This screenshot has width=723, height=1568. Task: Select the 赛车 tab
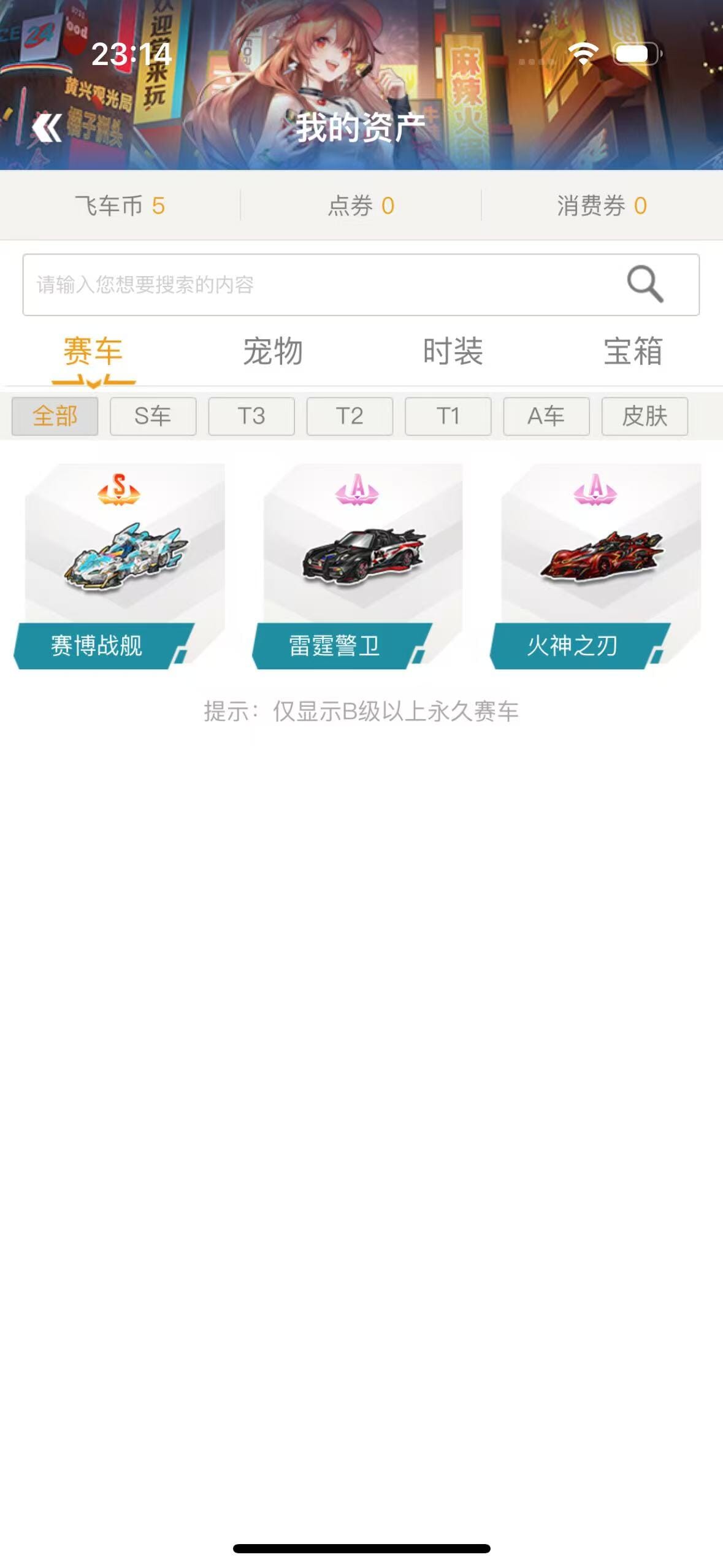coord(93,352)
